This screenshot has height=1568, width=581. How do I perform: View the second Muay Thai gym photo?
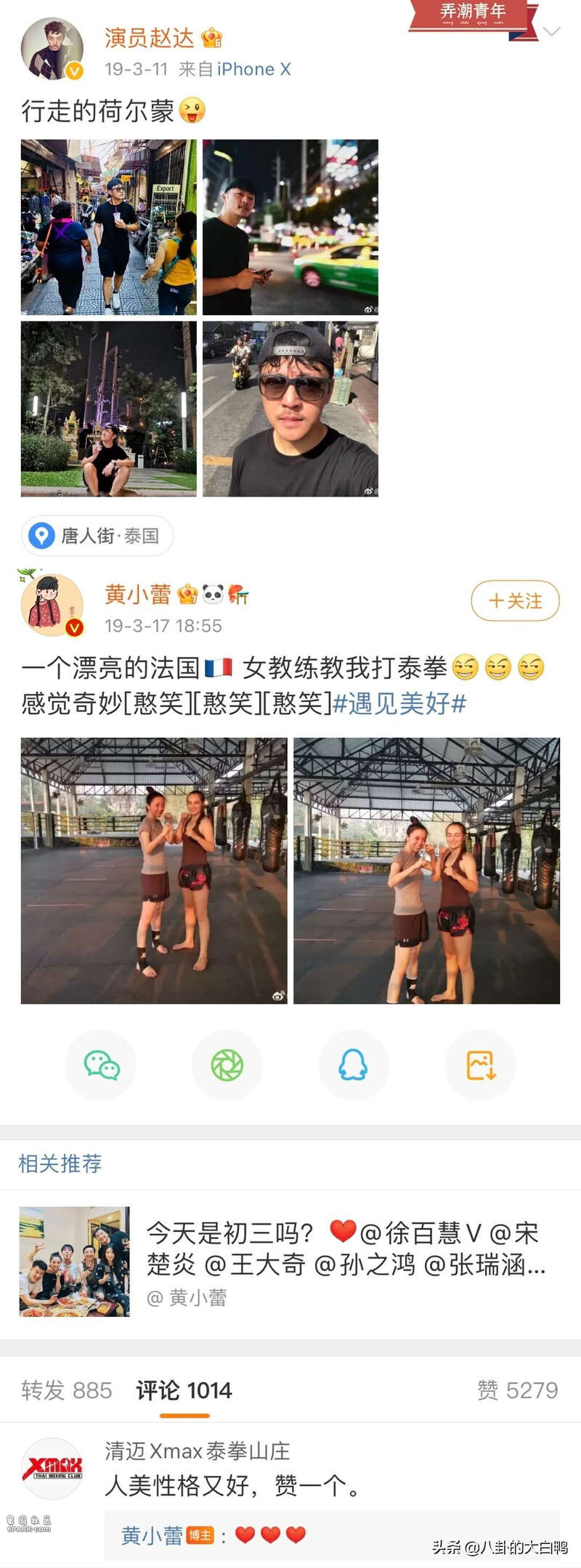pyautogui.click(x=426, y=870)
